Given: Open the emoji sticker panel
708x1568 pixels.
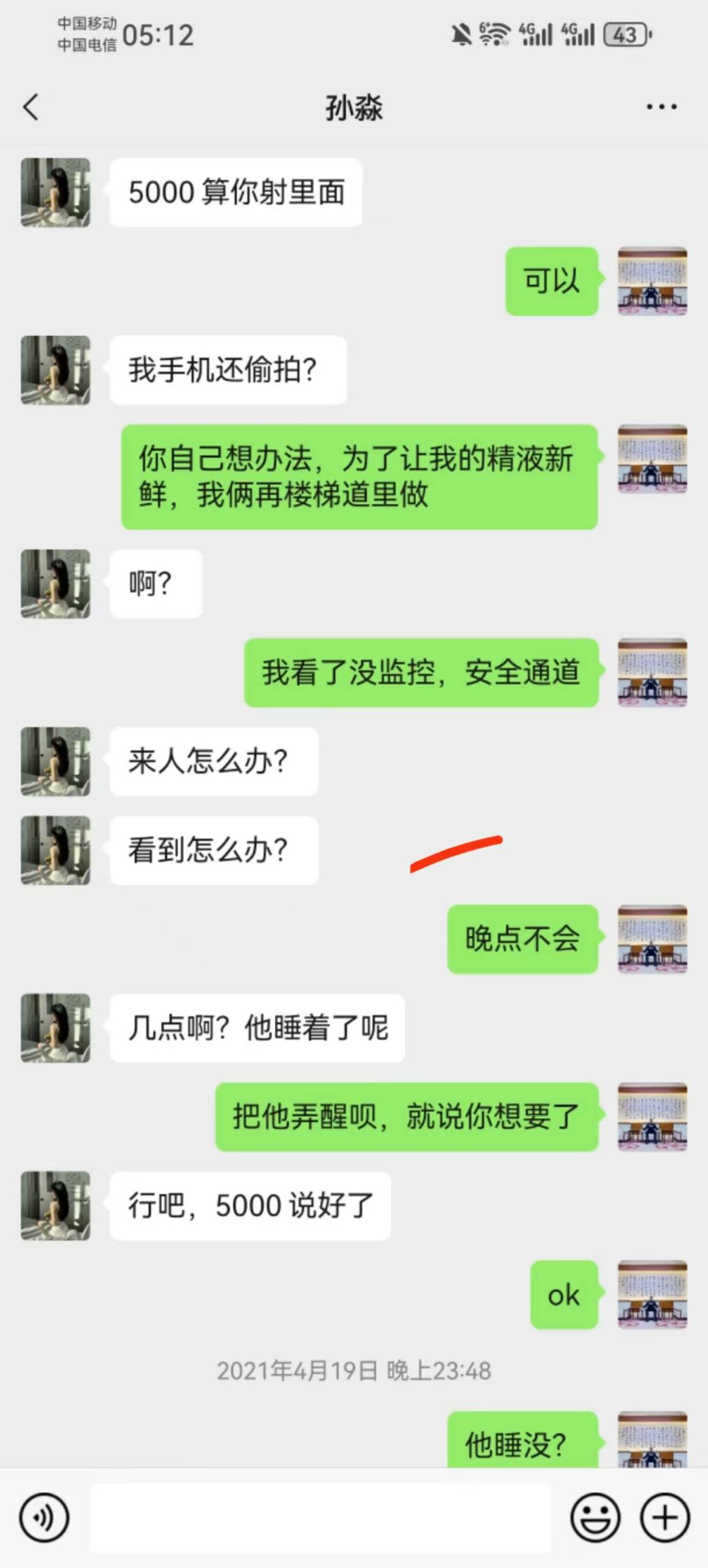Looking at the screenshot, I should click(x=595, y=1518).
